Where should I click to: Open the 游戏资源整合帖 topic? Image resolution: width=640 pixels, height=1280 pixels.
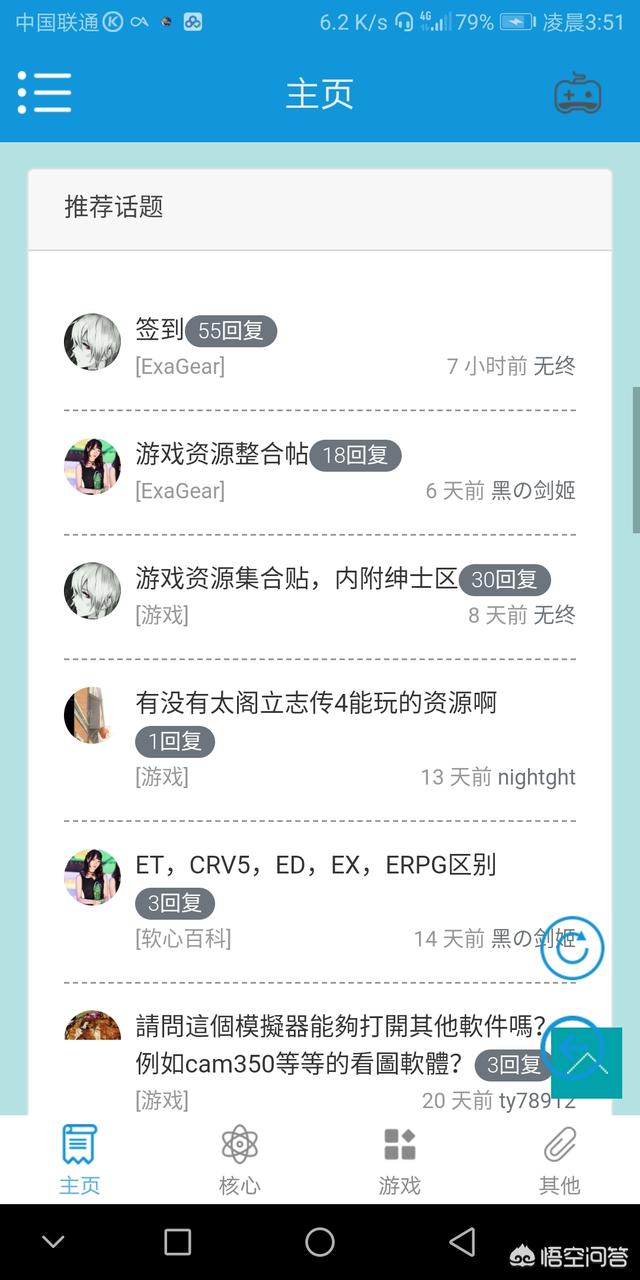tap(222, 454)
